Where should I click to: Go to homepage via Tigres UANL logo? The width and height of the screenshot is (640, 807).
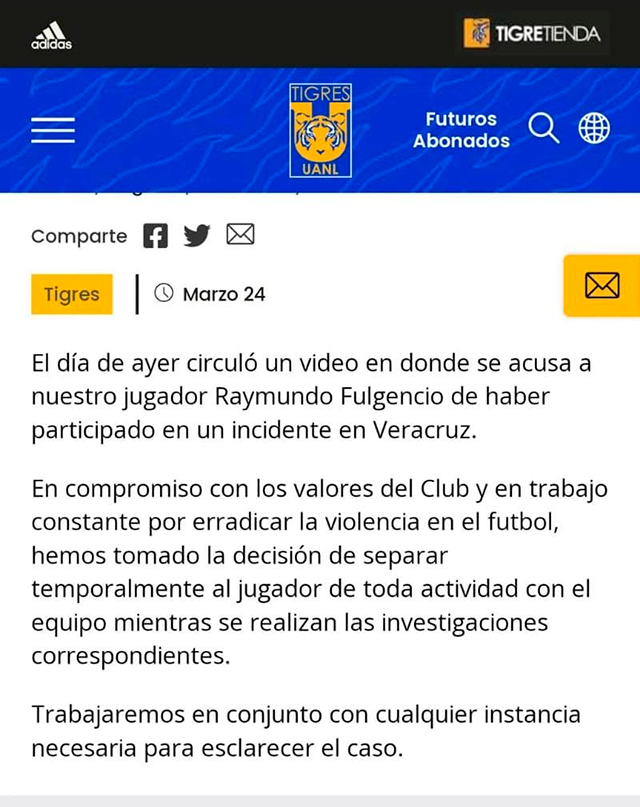click(x=321, y=130)
